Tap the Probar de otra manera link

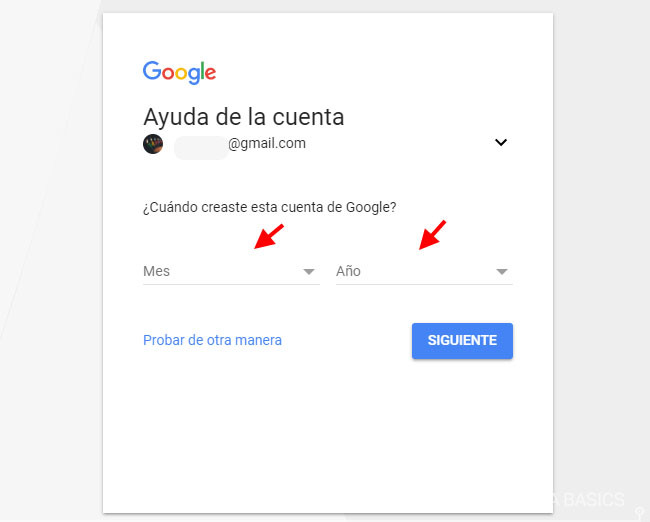coord(212,340)
